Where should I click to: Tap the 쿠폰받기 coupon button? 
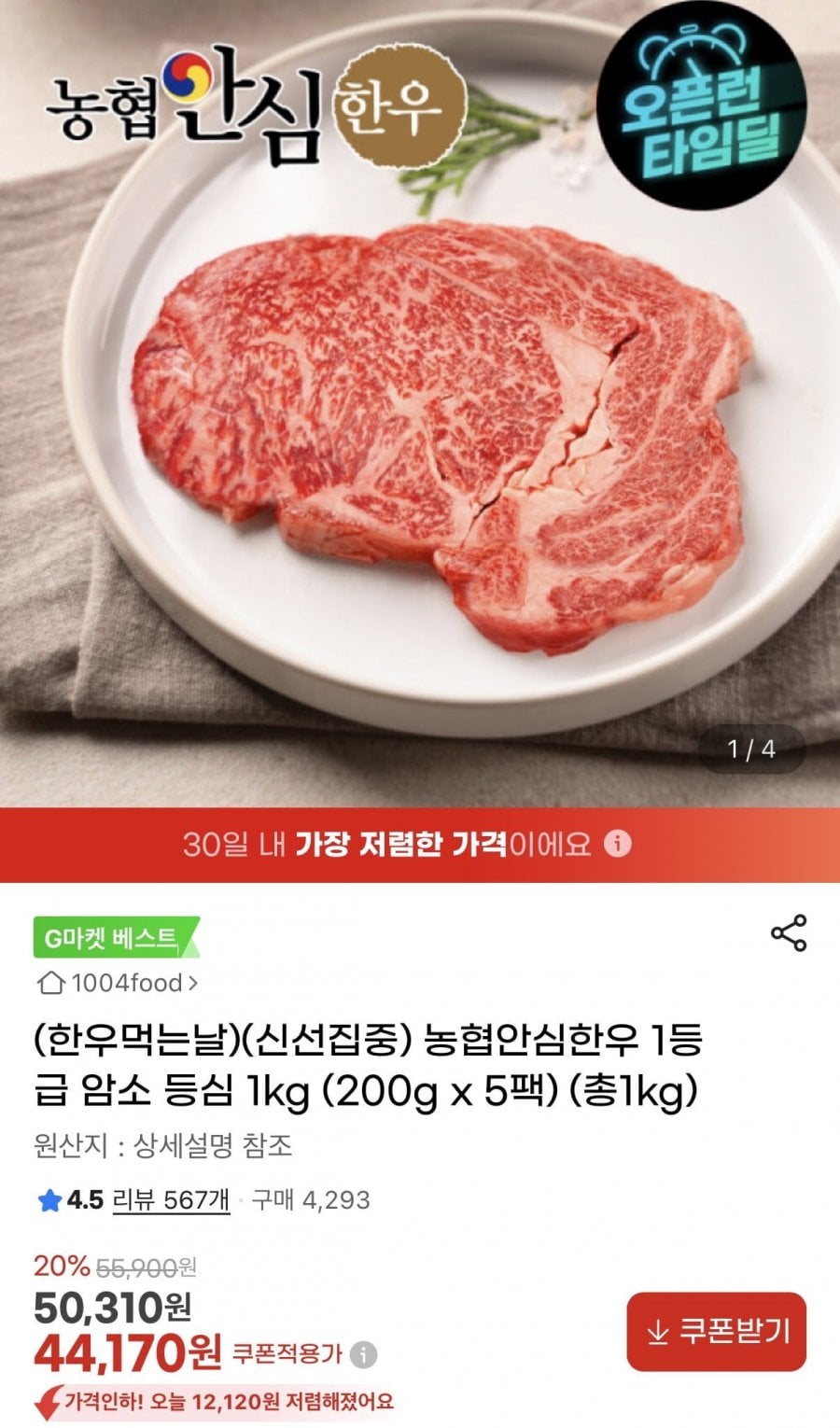[x=716, y=1331]
